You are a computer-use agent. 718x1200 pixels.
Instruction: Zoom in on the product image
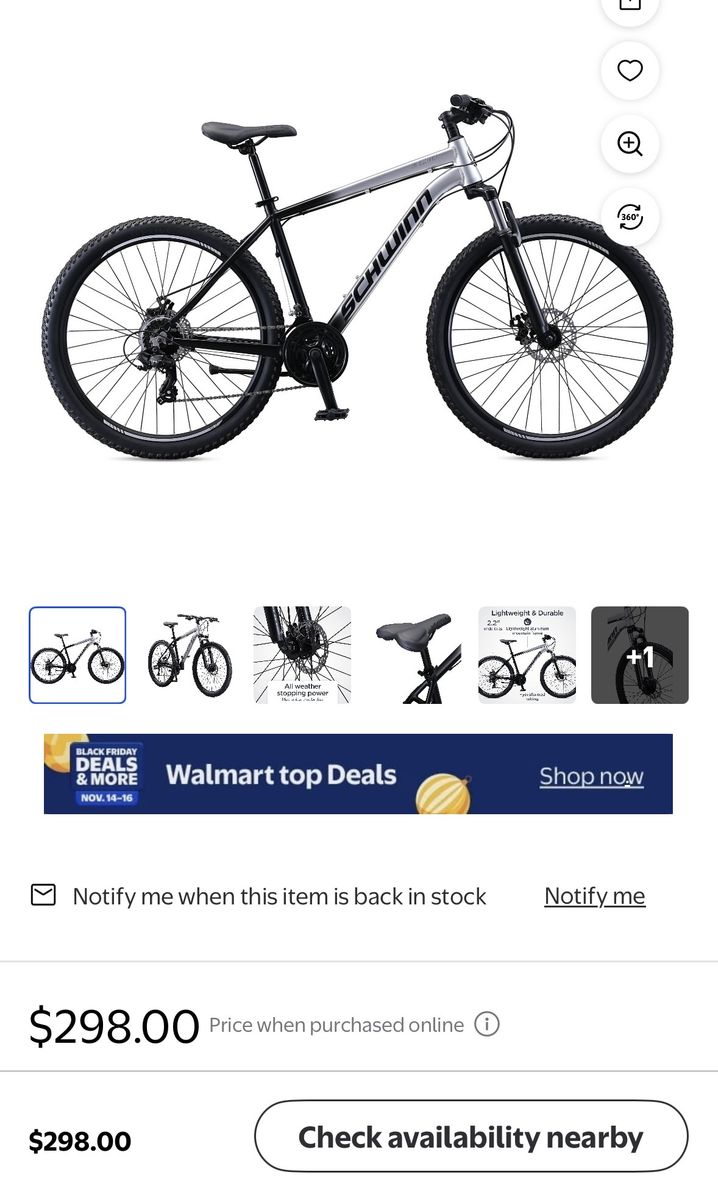coord(629,144)
